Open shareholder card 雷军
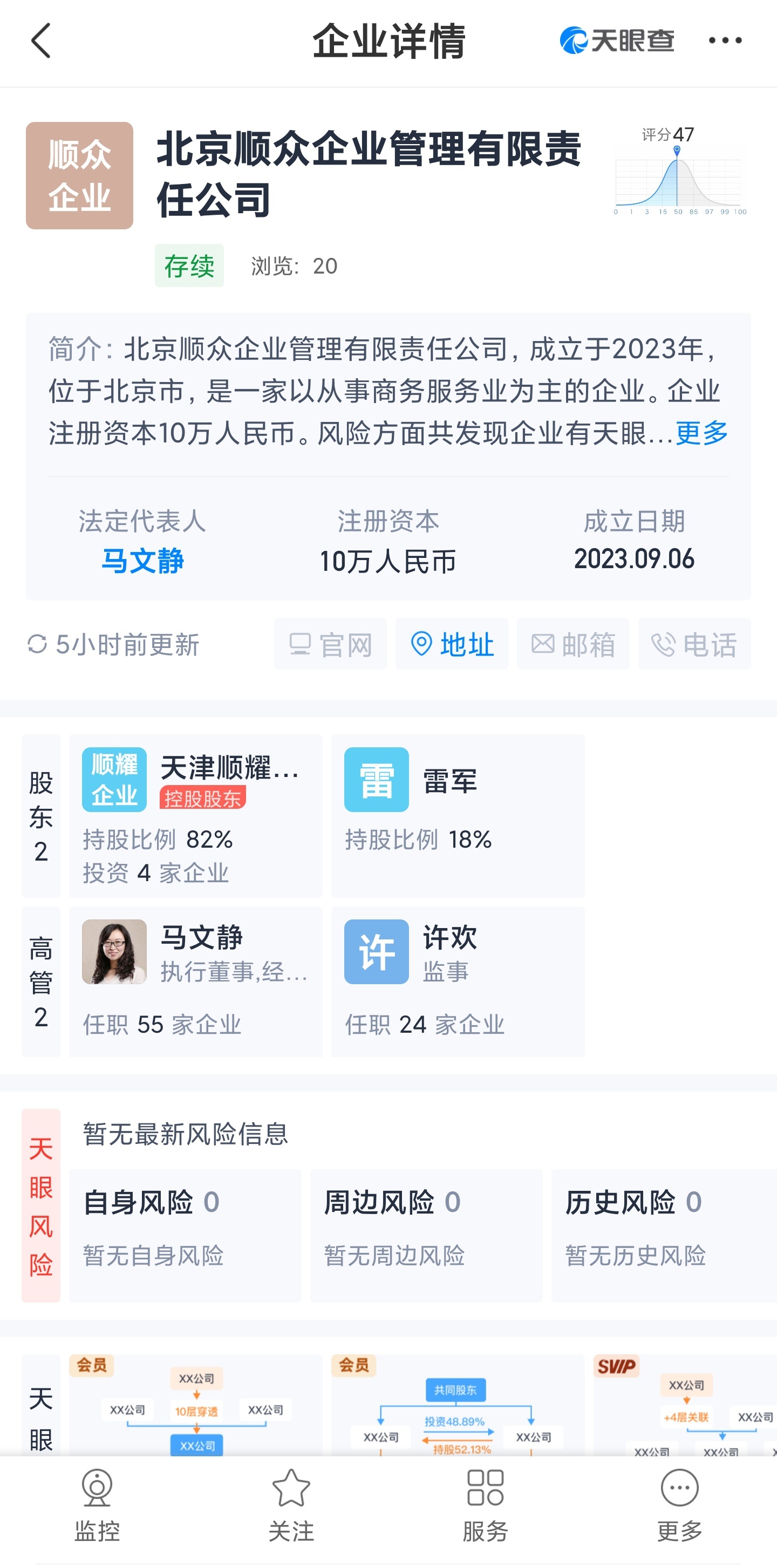The width and height of the screenshot is (777, 1568). coord(458,816)
